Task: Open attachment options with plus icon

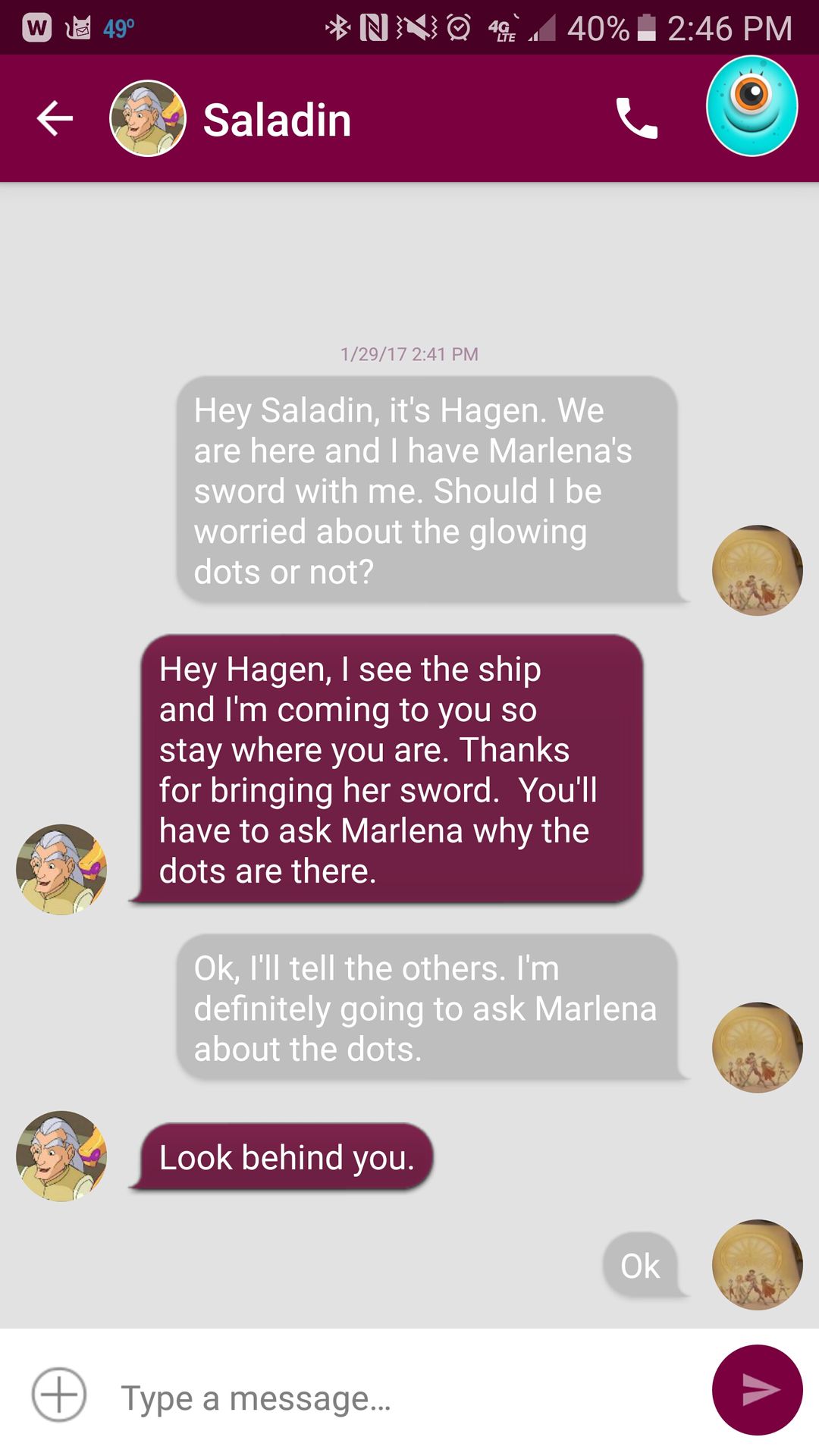Action: pyautogui.click(x=59, y=1394)
